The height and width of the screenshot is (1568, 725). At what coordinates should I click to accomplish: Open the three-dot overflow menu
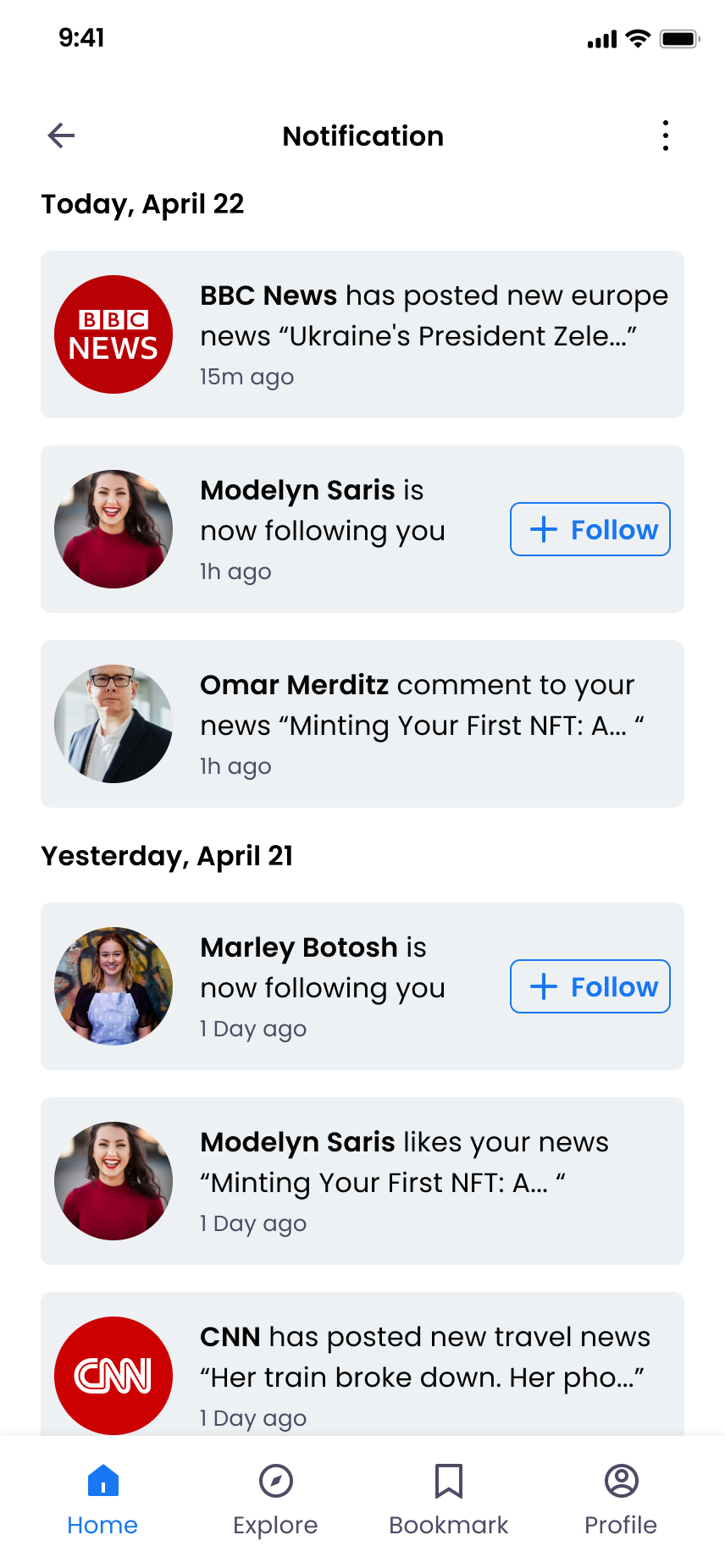(666, 135)
